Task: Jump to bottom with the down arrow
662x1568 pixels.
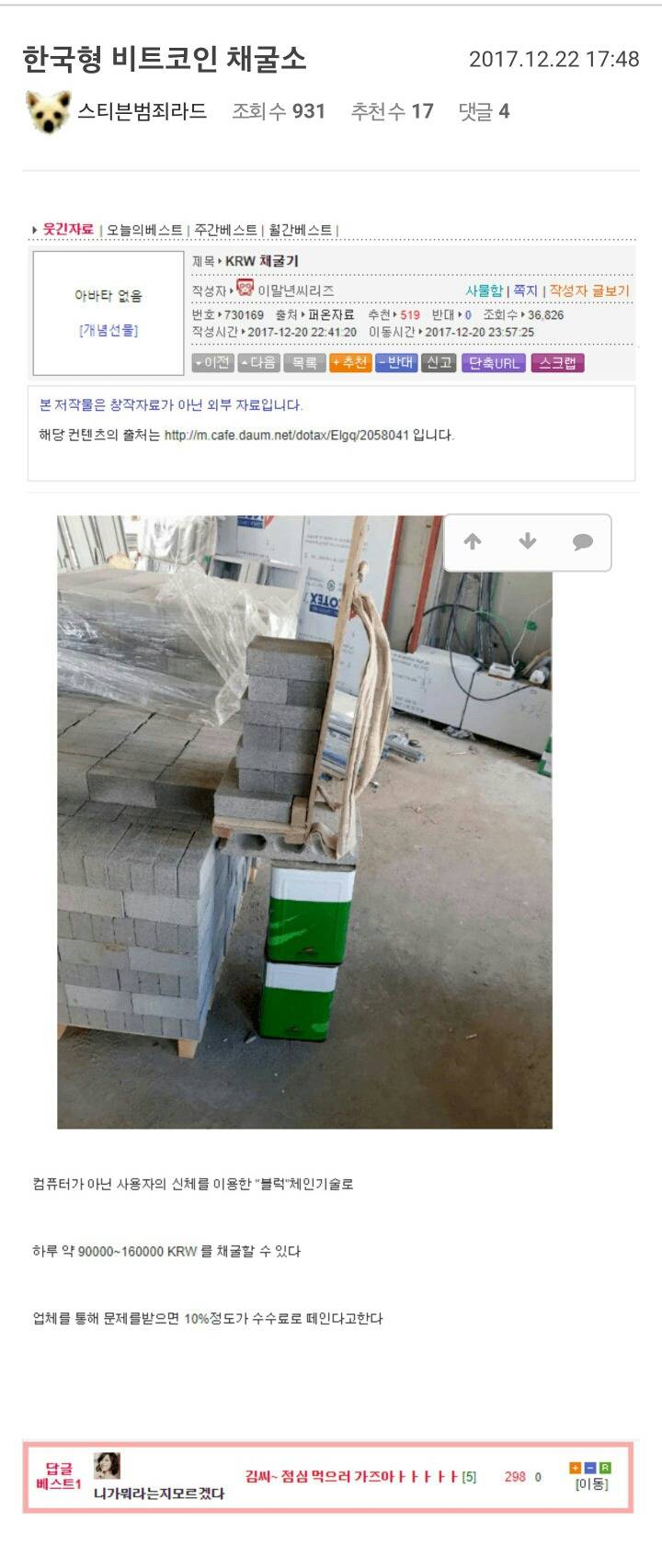Action: (x=528, y=541)
